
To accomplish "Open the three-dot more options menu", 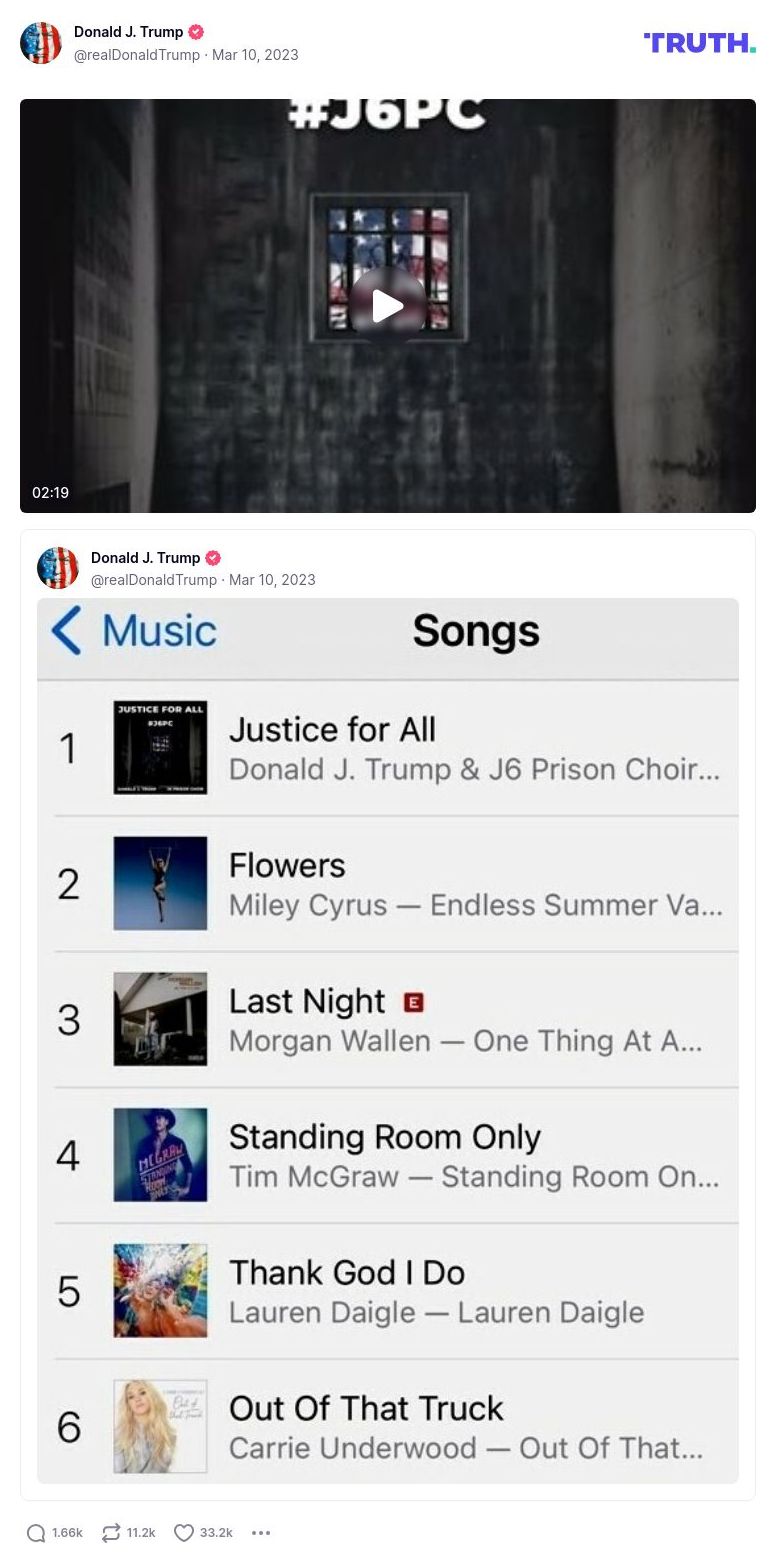I will tap(261, 1533).
